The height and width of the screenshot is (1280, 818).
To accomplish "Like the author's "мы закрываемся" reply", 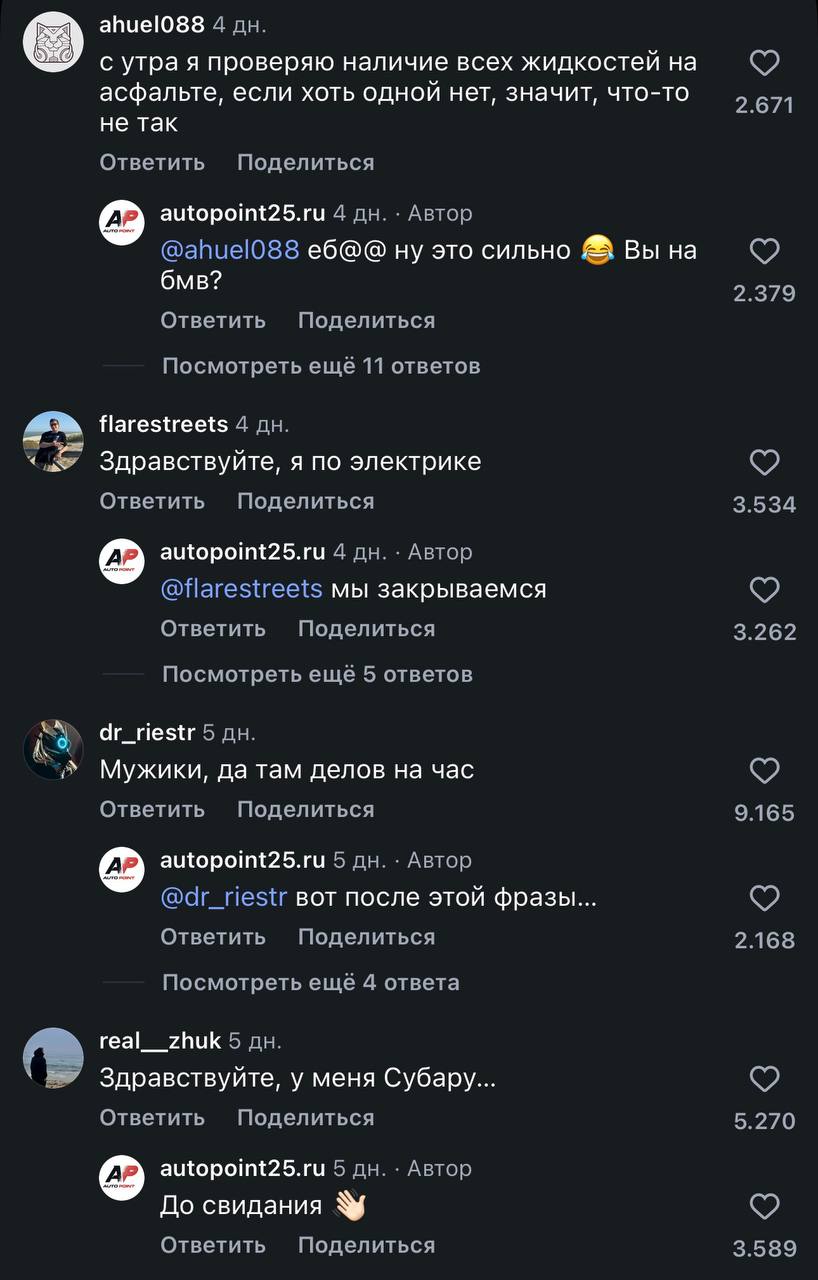I will click(x=764, y=590).
